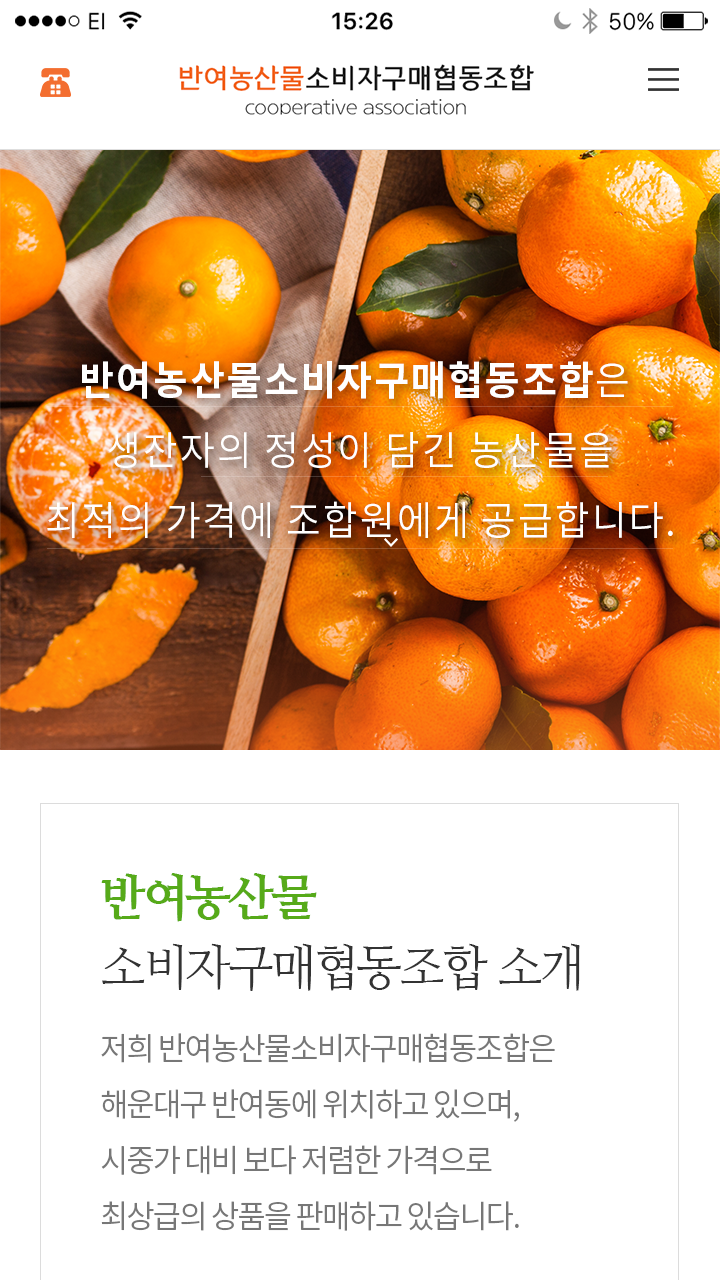Open the hamburger menu
Screen dimensions: 720x1280
(x=663, y=81)
